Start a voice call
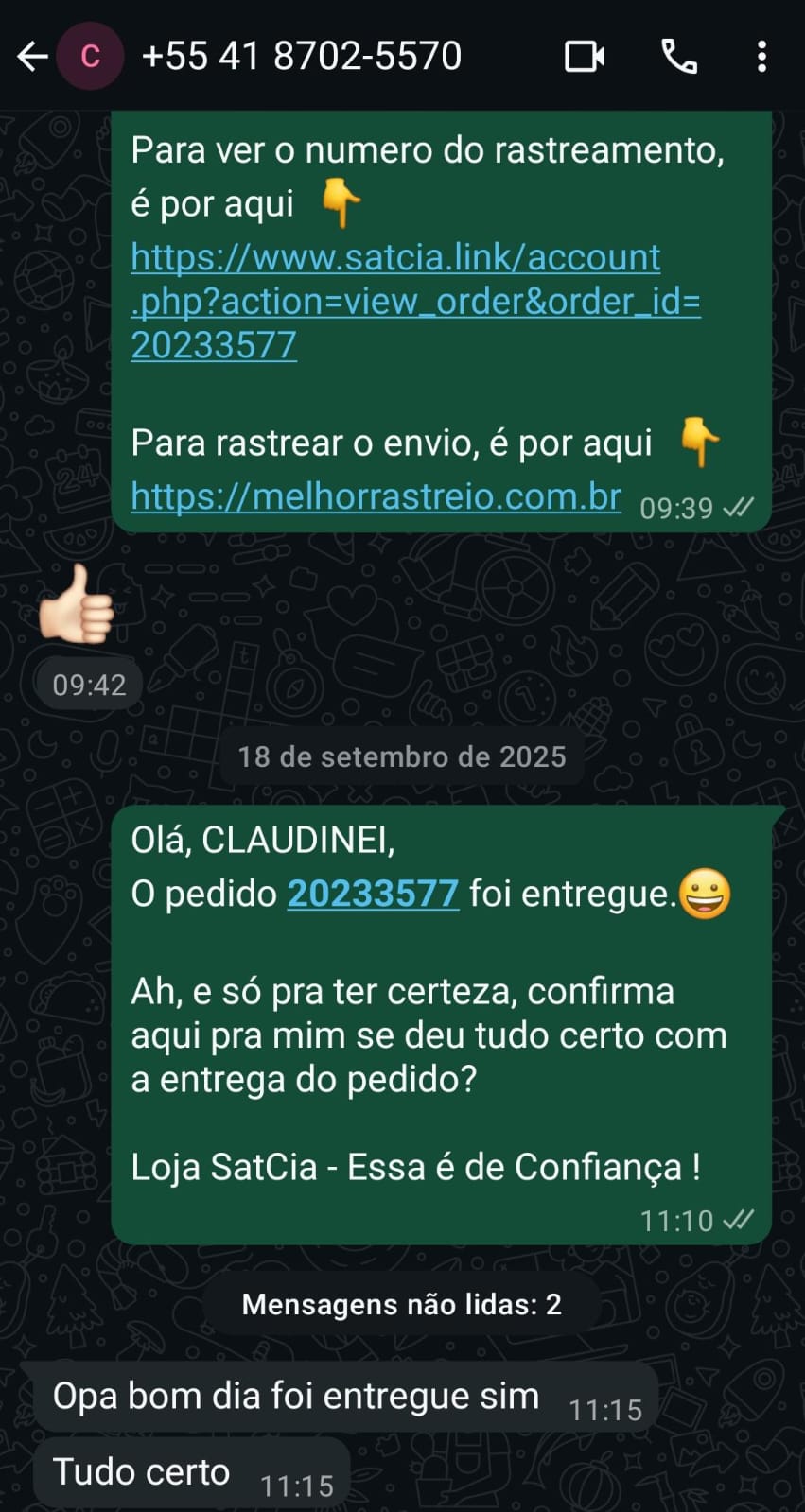This screenshot has height=1512, width=805. click(678, 57)
